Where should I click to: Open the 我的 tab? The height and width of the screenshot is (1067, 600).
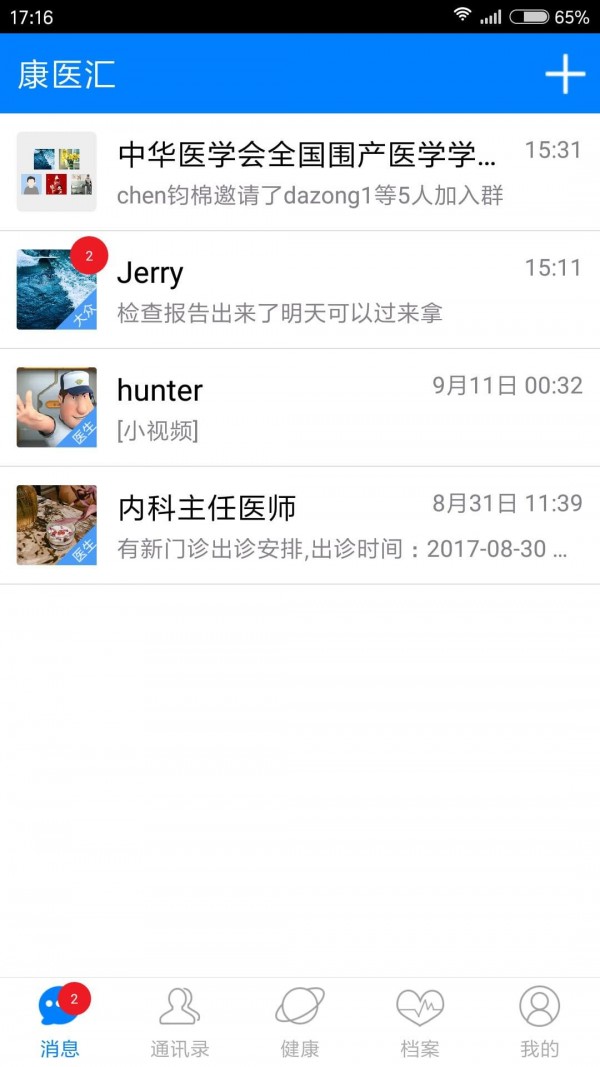pyautogui.click(x=540, y=1022)
